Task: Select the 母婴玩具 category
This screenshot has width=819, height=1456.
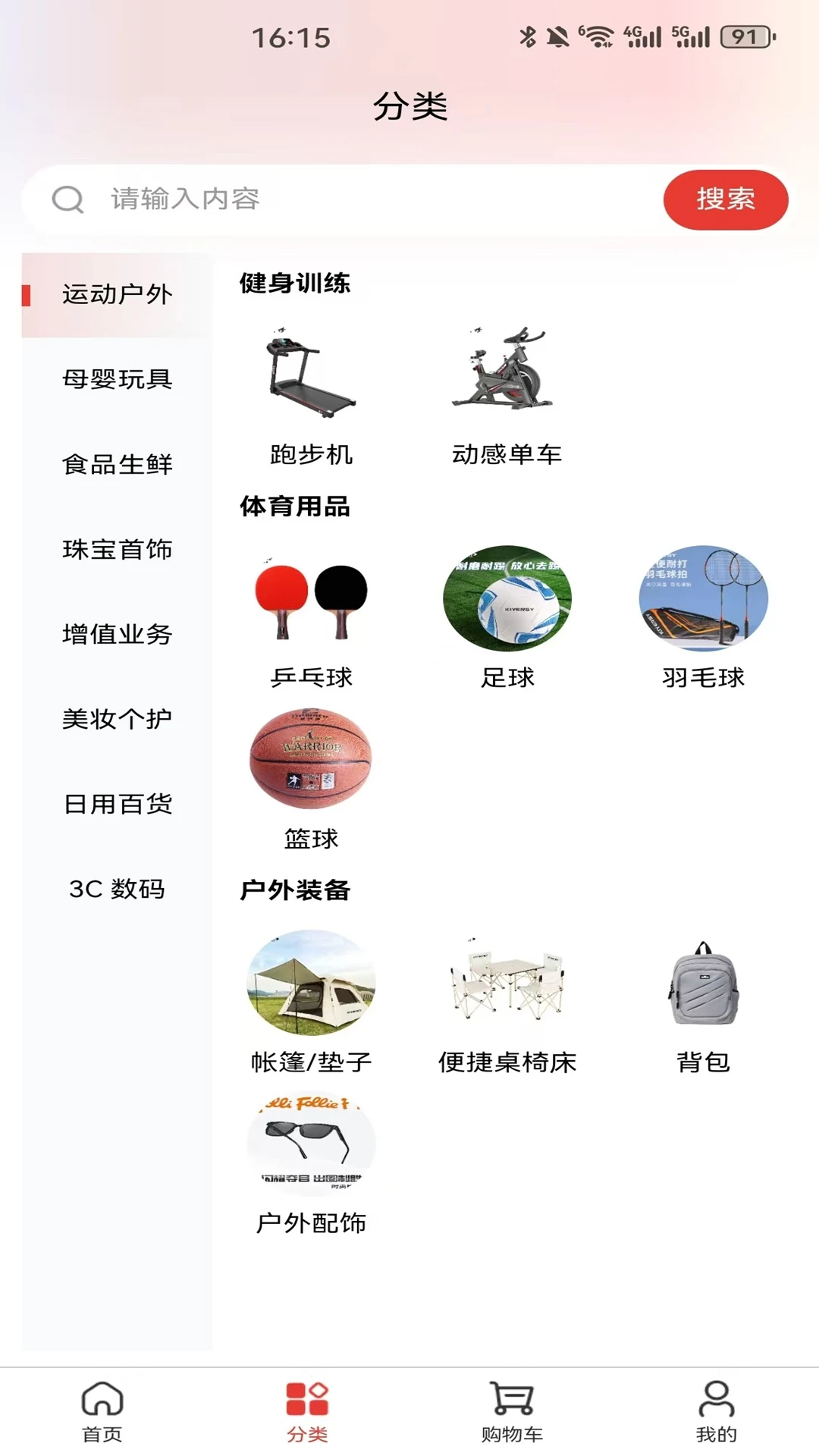Action: 118,379
